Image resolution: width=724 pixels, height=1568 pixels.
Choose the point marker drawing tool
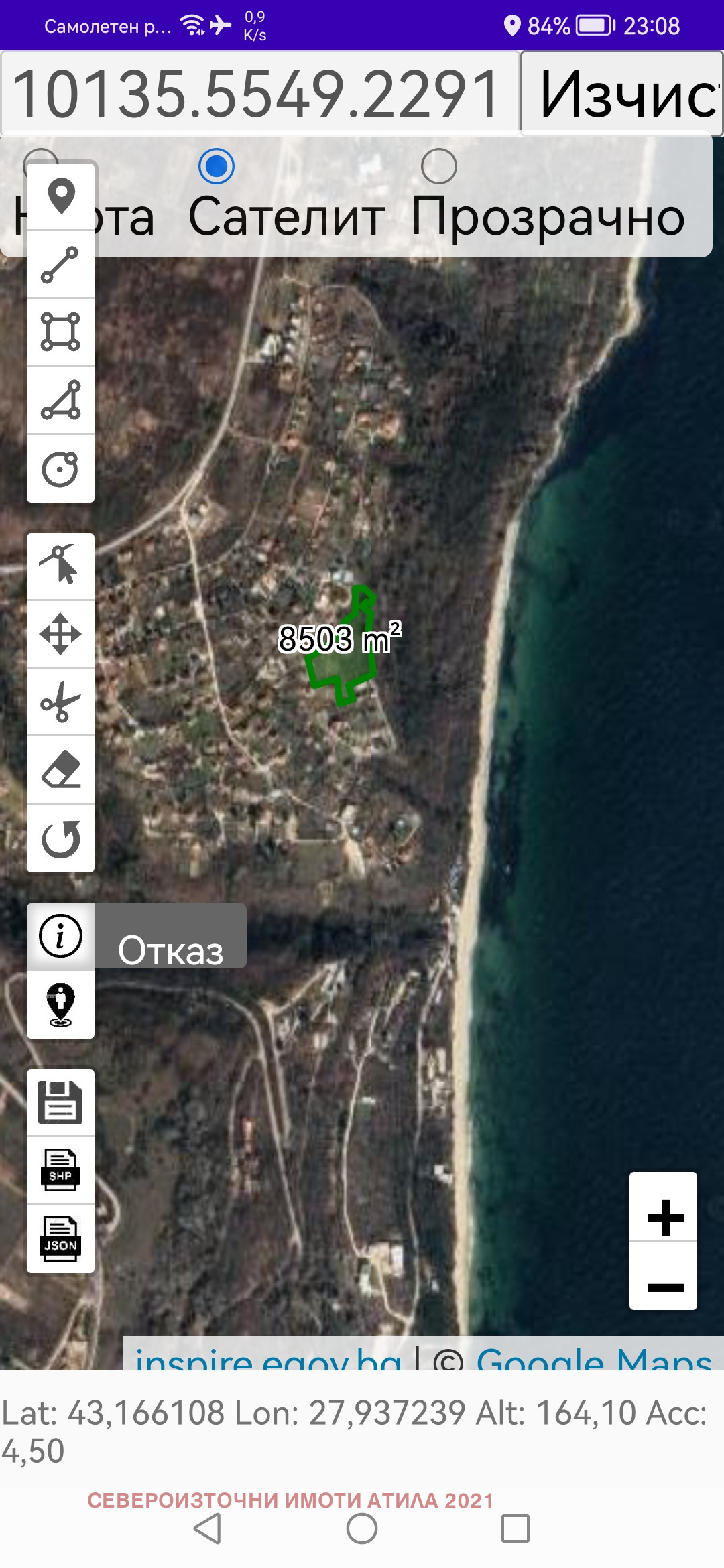click(60, 196)
